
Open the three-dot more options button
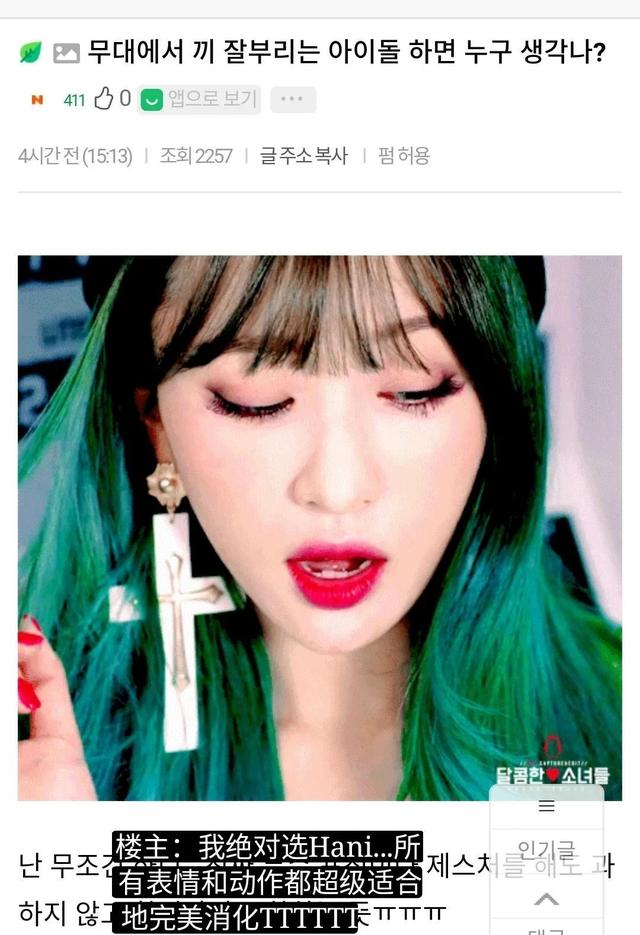292,99
